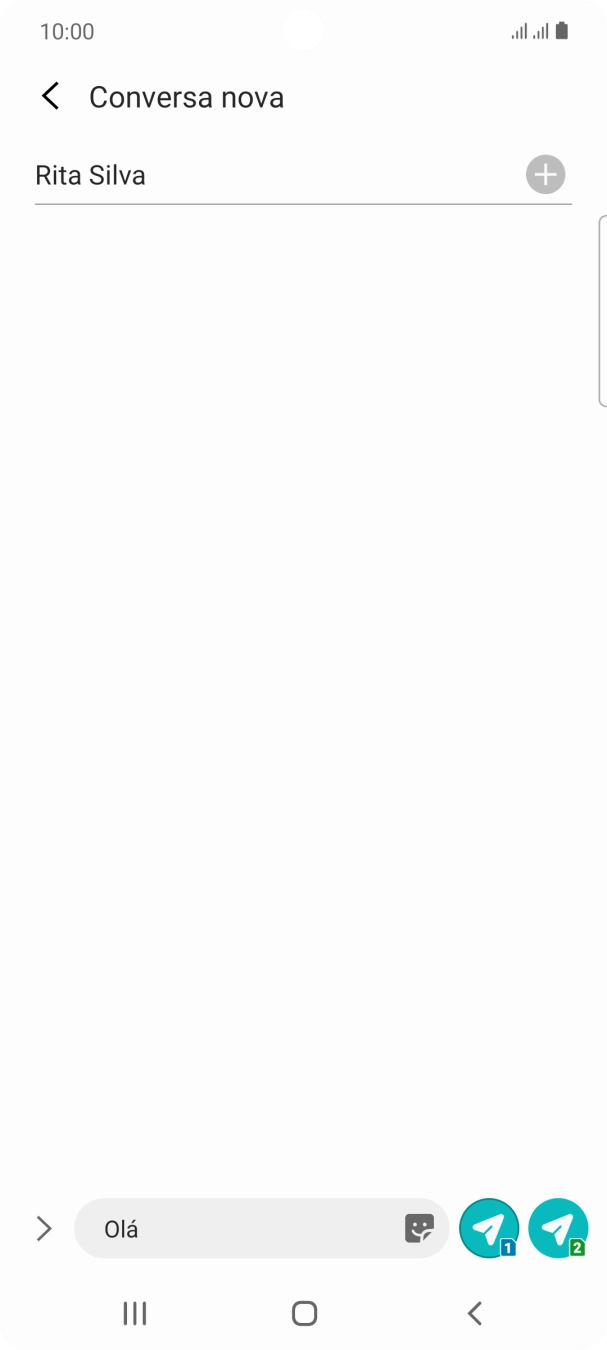Focus the message field containing Olá
Screen dimensions: 607x1350
click(x=240, y=1228)
